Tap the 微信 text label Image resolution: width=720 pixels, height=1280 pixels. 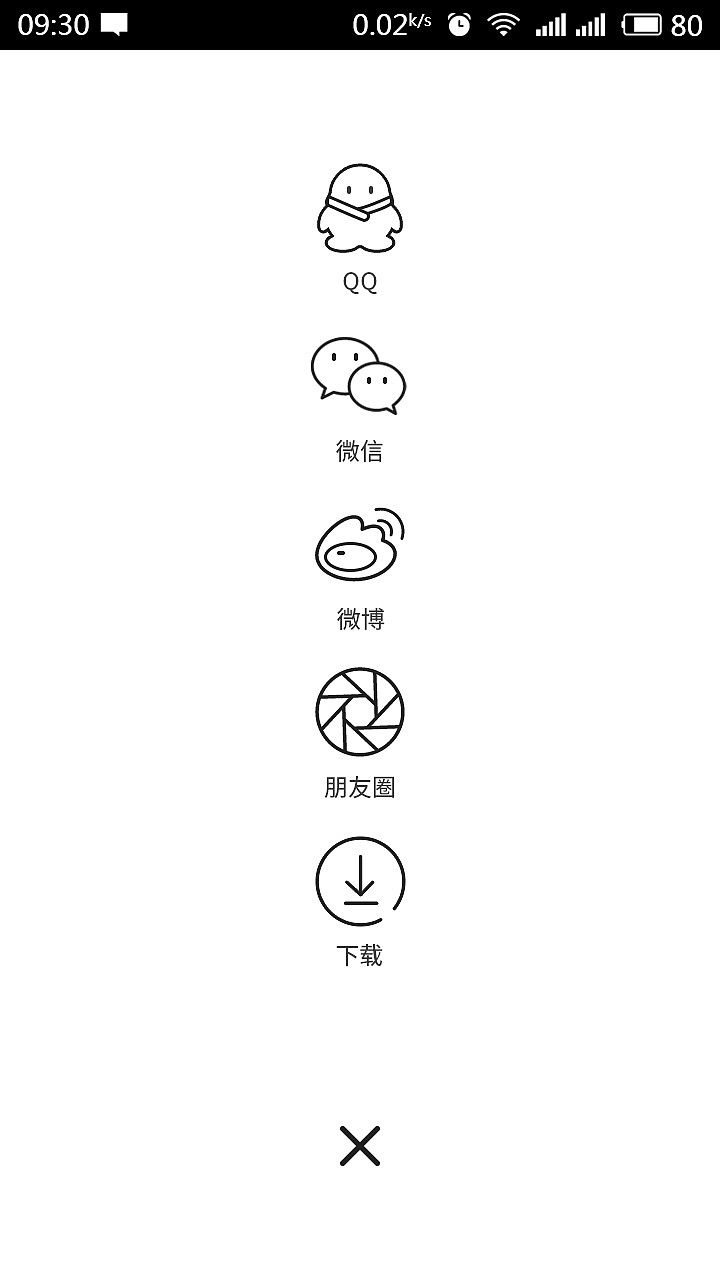pyautogui.click(x=360, y=451)
